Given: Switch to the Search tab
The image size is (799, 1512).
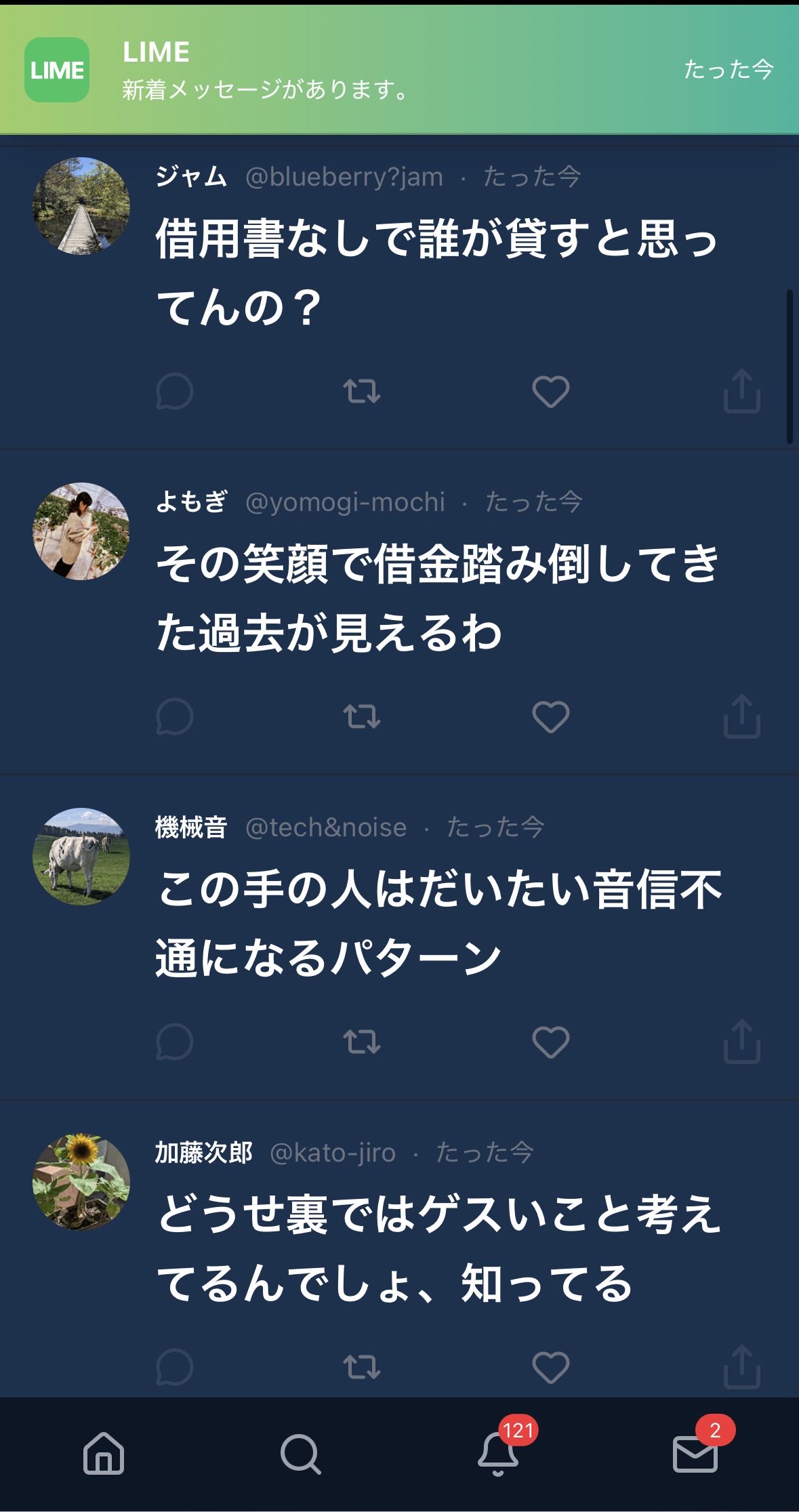Looking at the screenshot, I should (x=300, y=1453).
